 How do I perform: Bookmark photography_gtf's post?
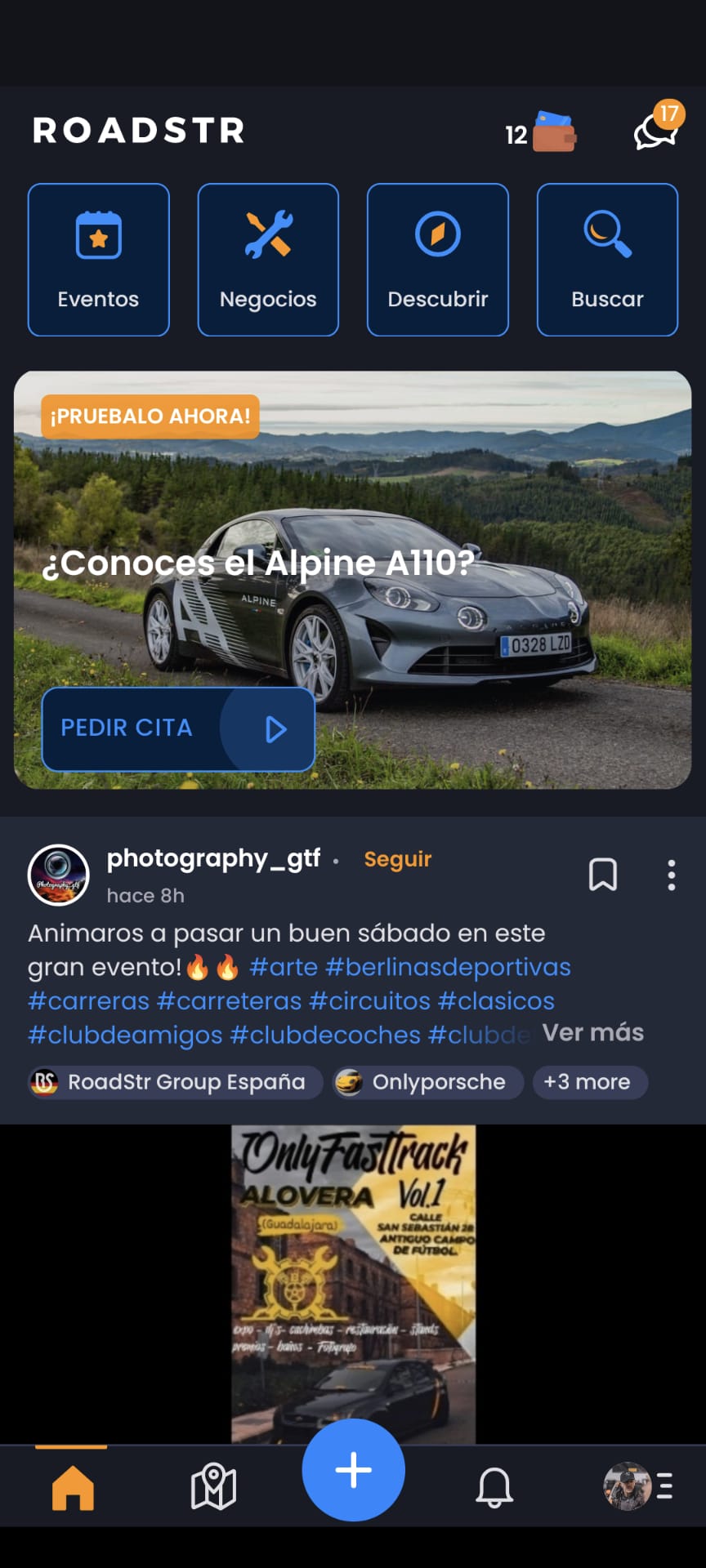(603, 875)
